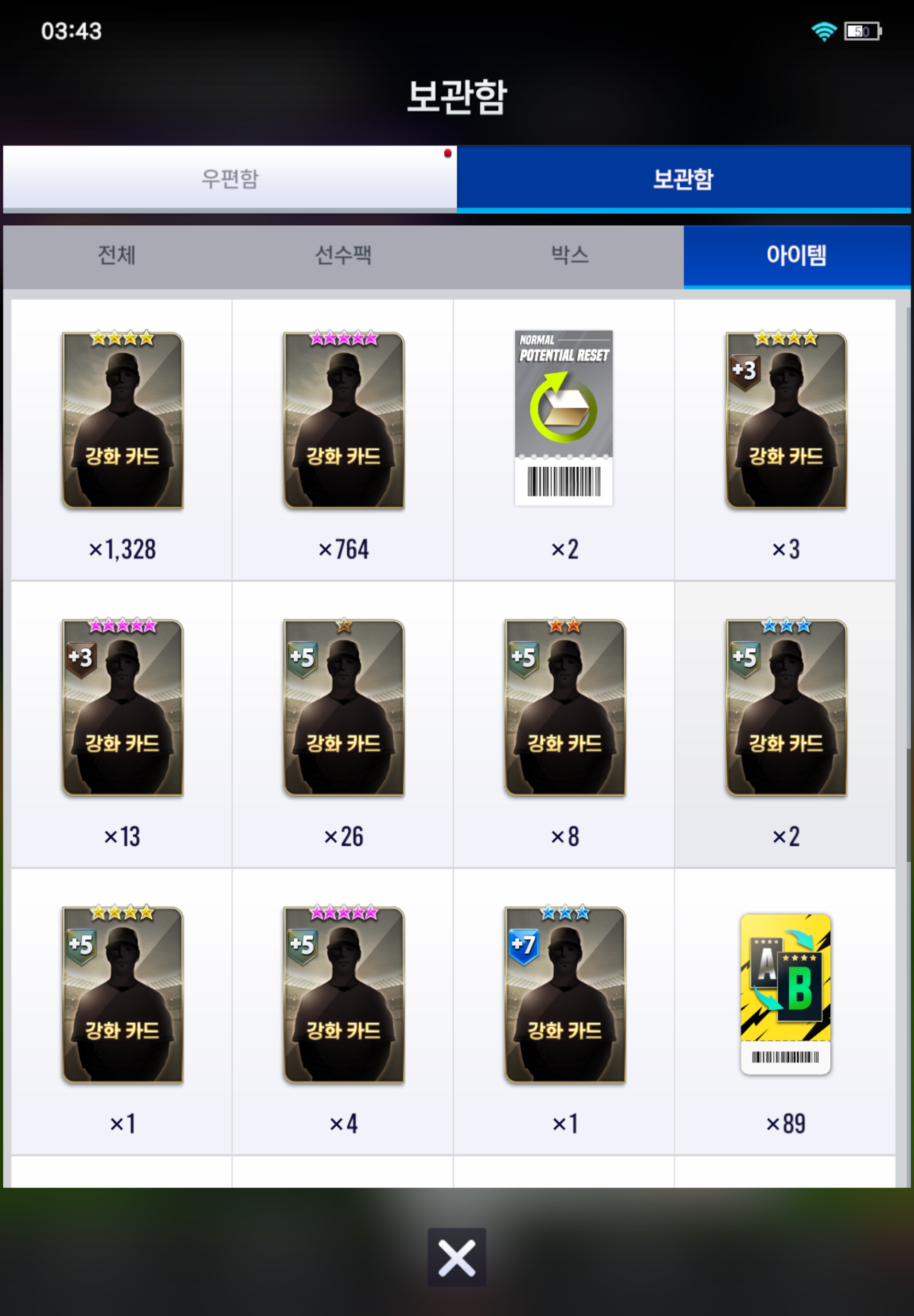Choose the +5 강화 카드 with ×26

tap(343, 708)
